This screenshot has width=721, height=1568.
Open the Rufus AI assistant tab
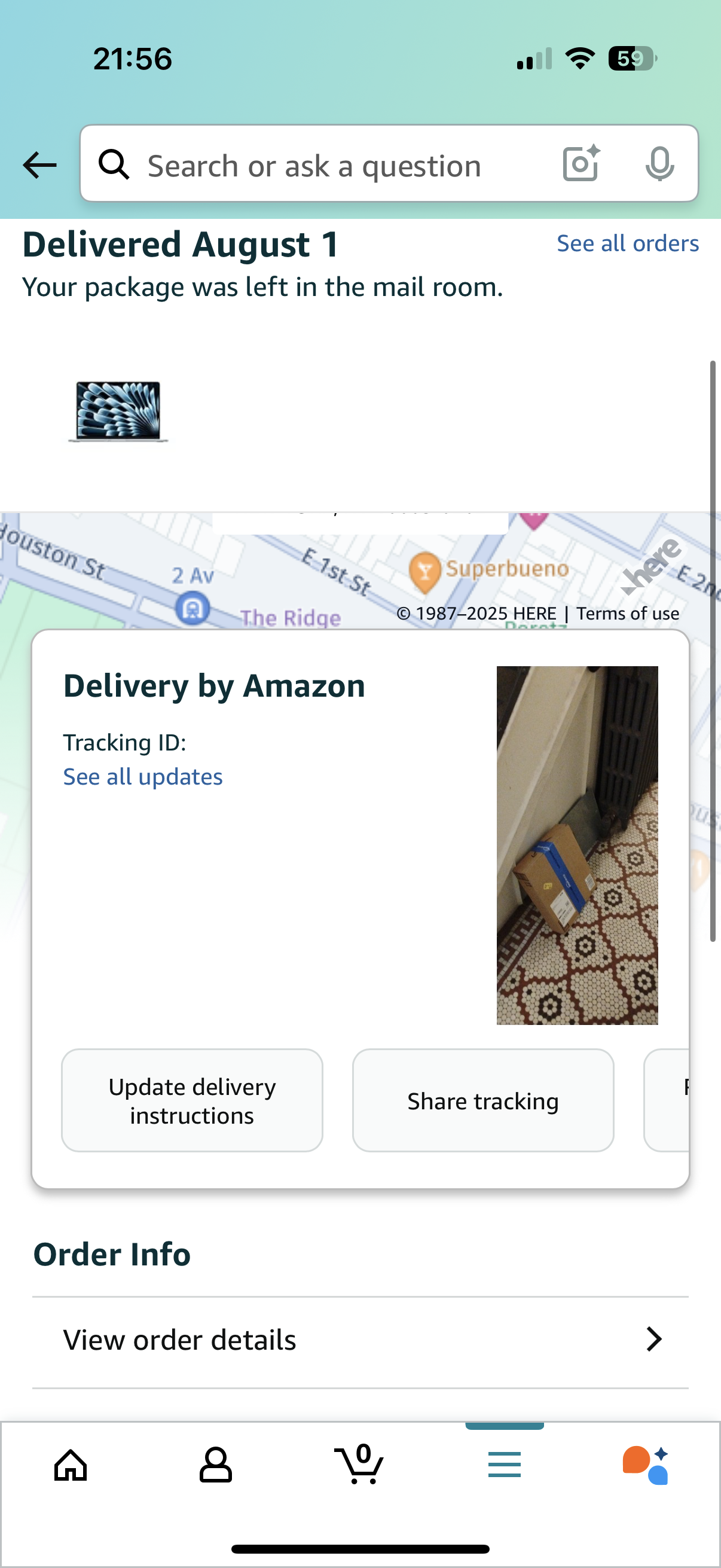coord(646,1465)
